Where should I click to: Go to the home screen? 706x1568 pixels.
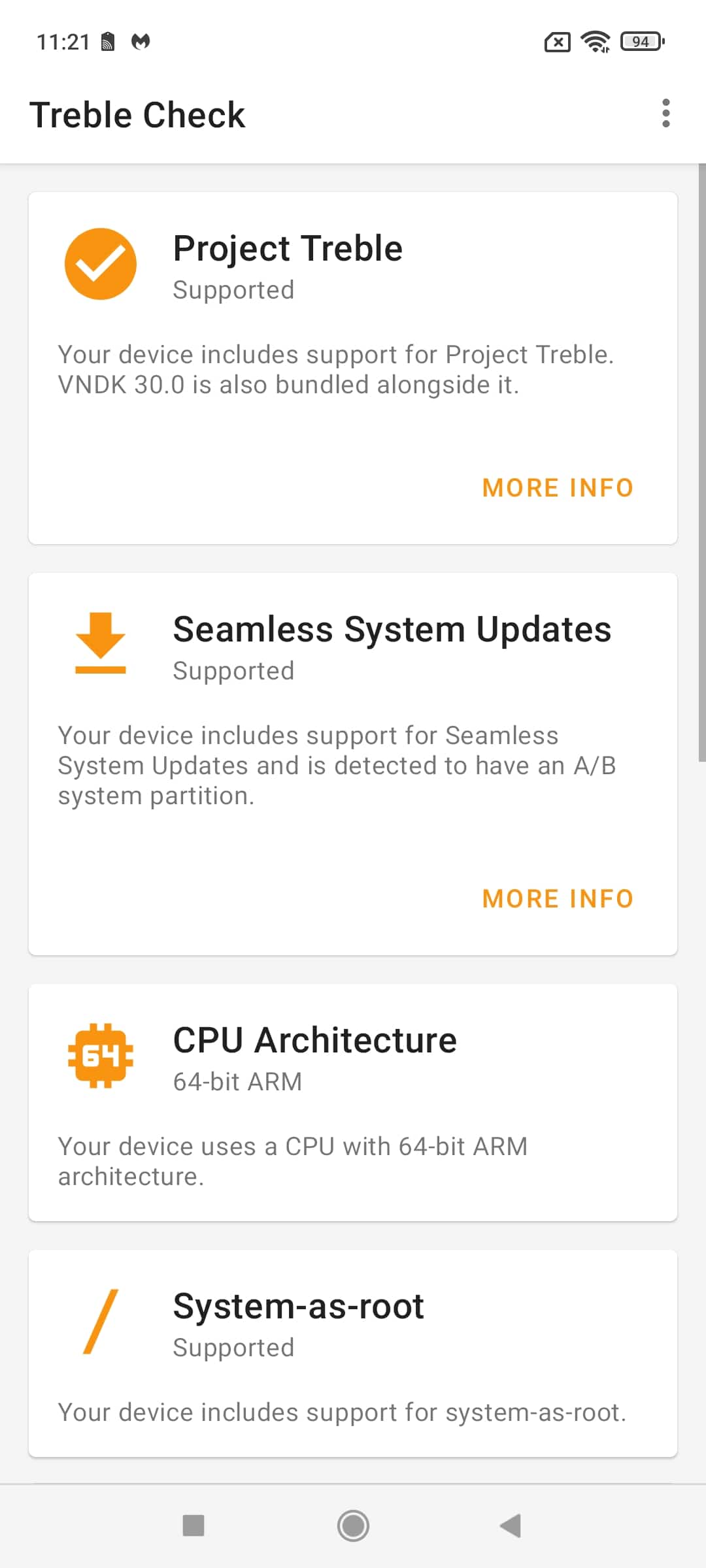point(353,1526)
